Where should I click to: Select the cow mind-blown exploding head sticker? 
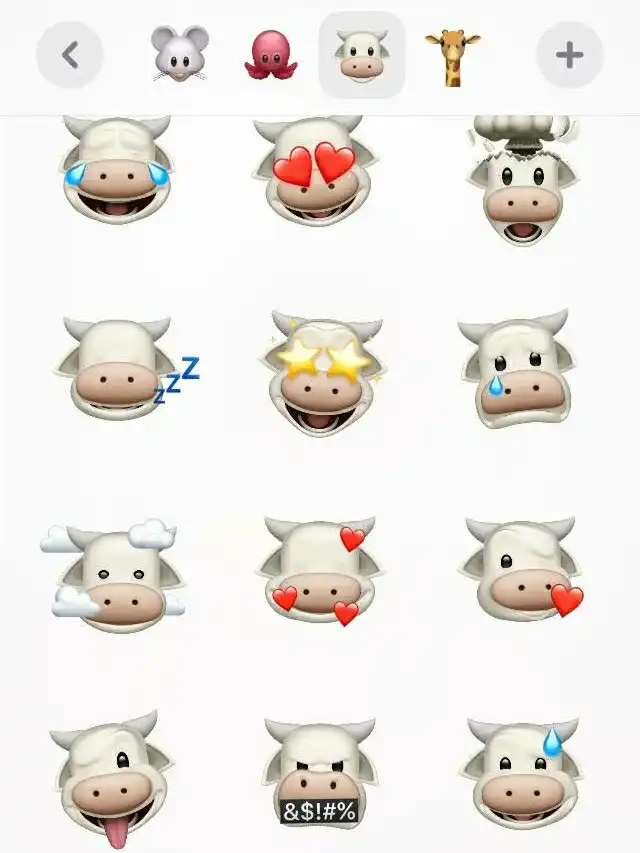520,180
